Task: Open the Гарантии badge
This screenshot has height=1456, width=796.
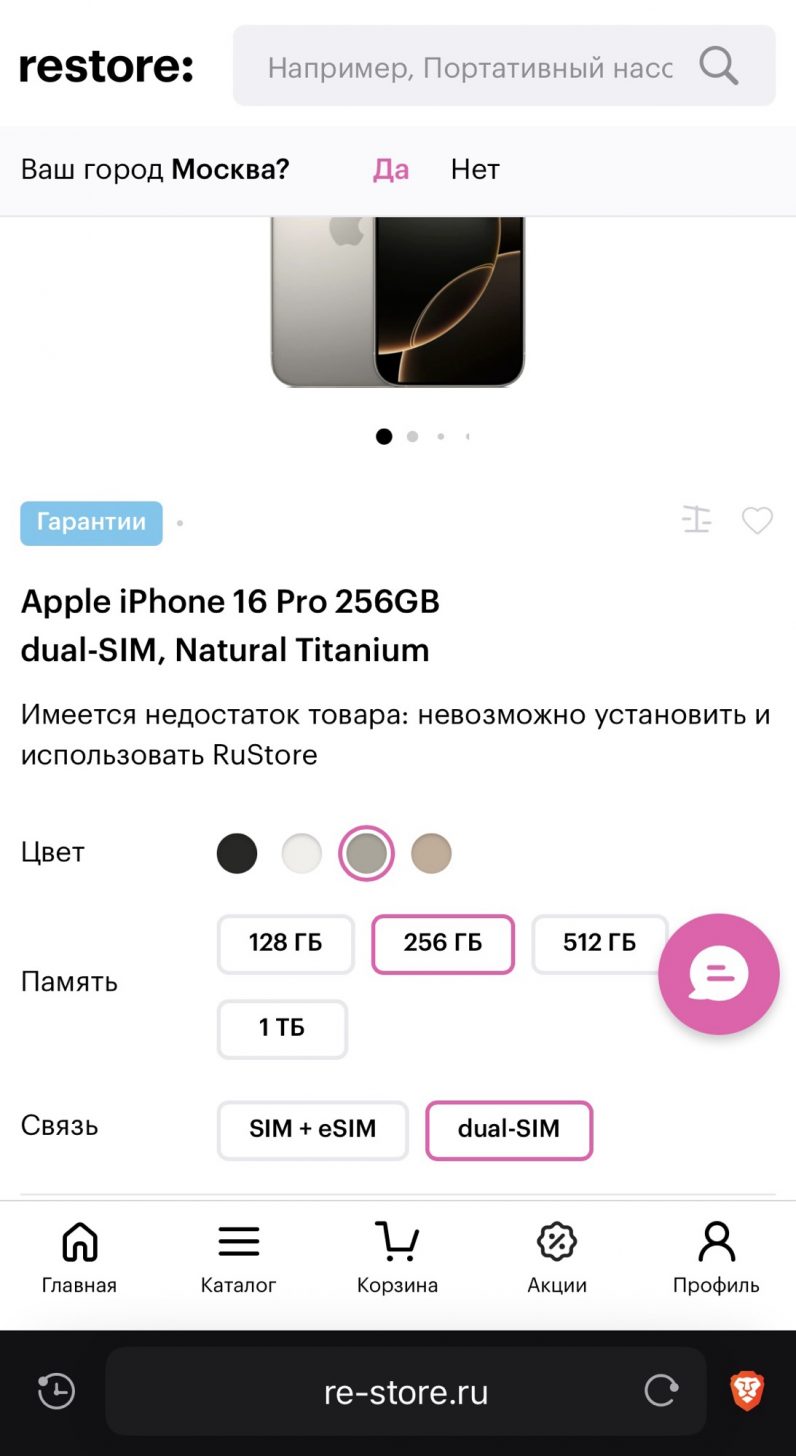Action: coord(91,522)
